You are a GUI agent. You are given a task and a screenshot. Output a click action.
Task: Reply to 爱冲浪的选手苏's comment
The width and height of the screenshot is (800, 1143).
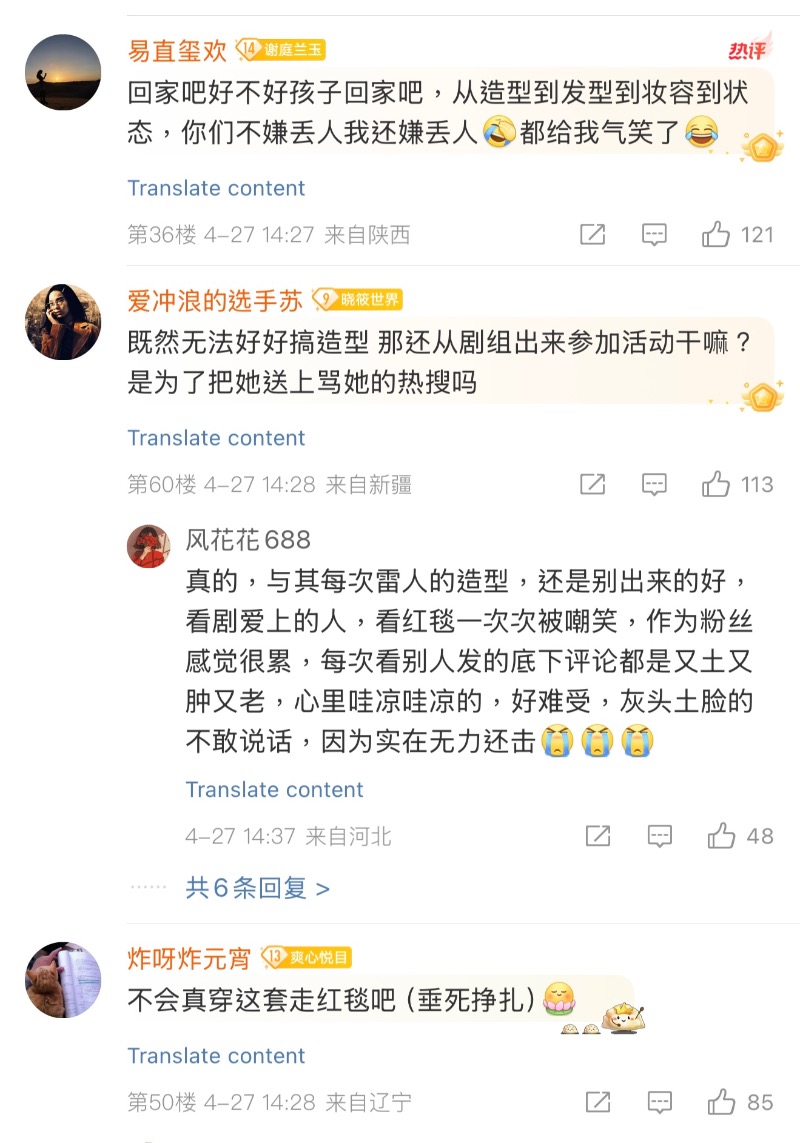click(654, 485)
